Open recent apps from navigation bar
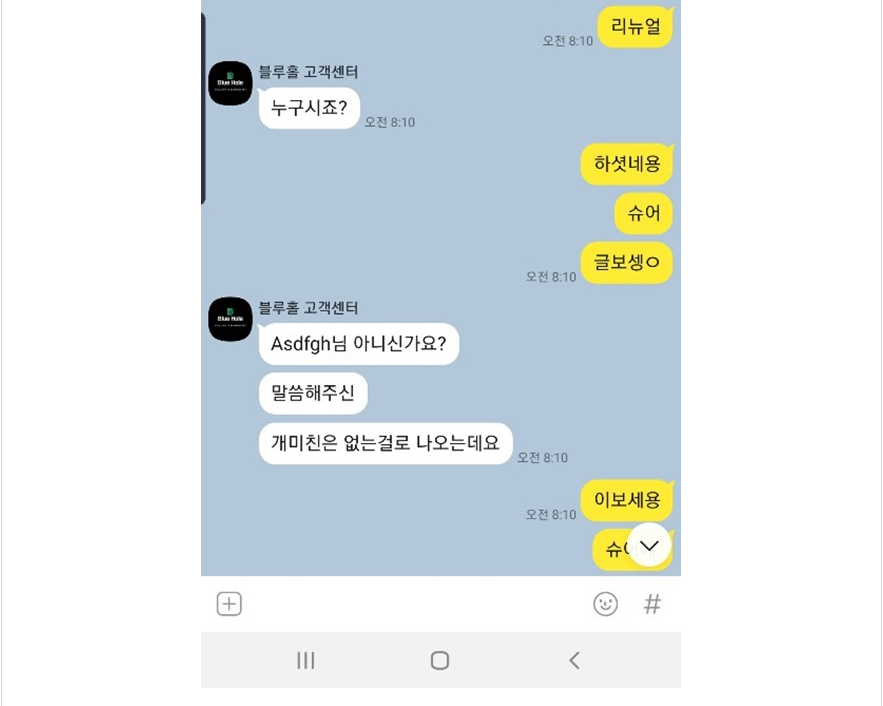 click(x=306, y=660)
